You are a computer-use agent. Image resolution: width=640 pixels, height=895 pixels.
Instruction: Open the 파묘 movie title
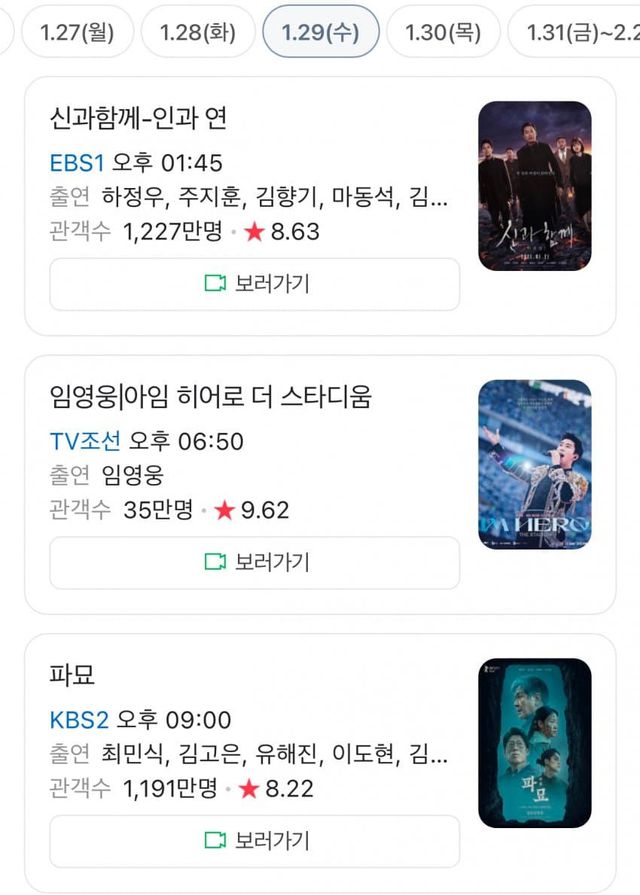(72, 675)
